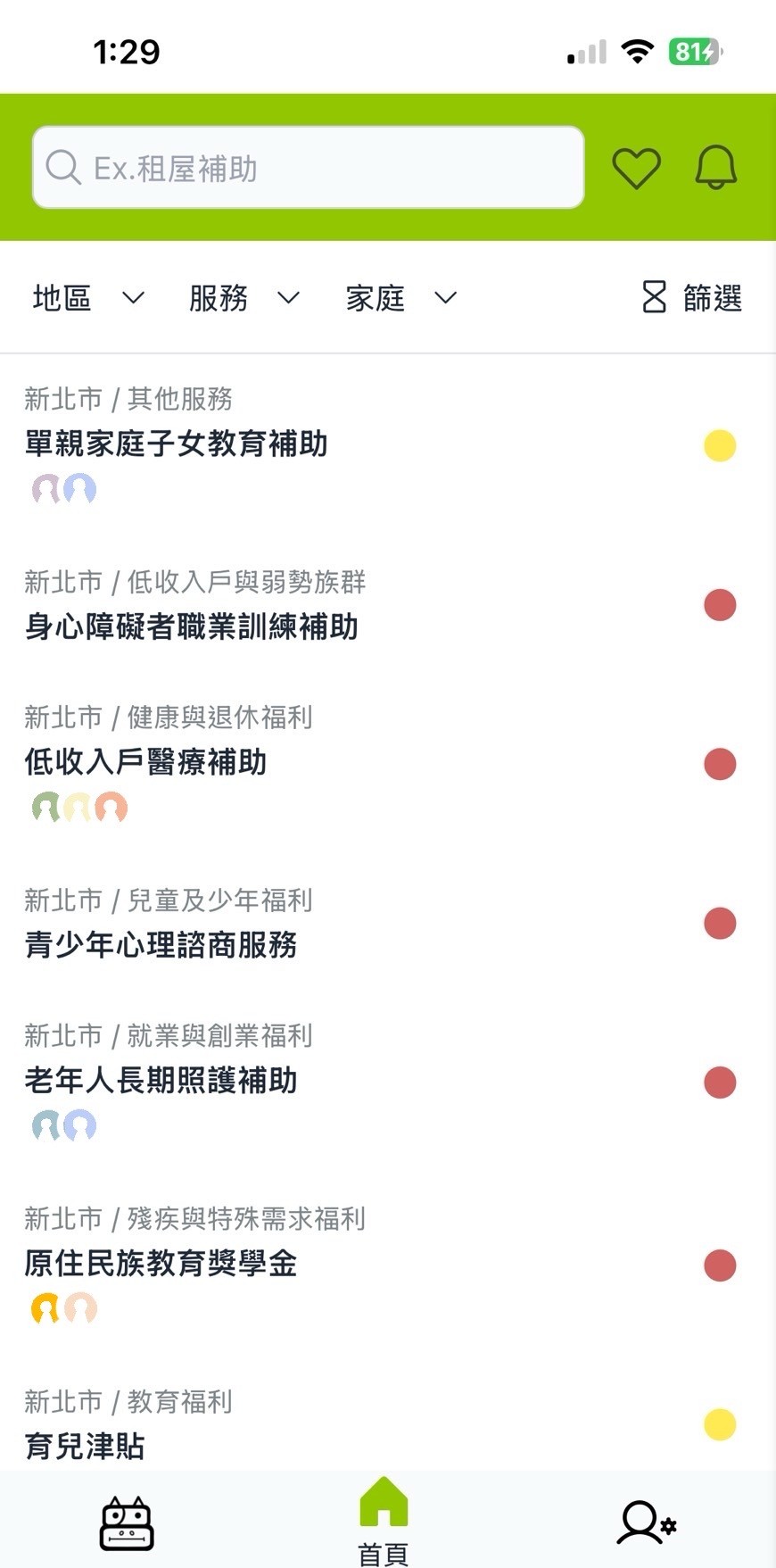Open the notifications bell
The height and width of the screenshot is (1568, 776).
point(715,168)
